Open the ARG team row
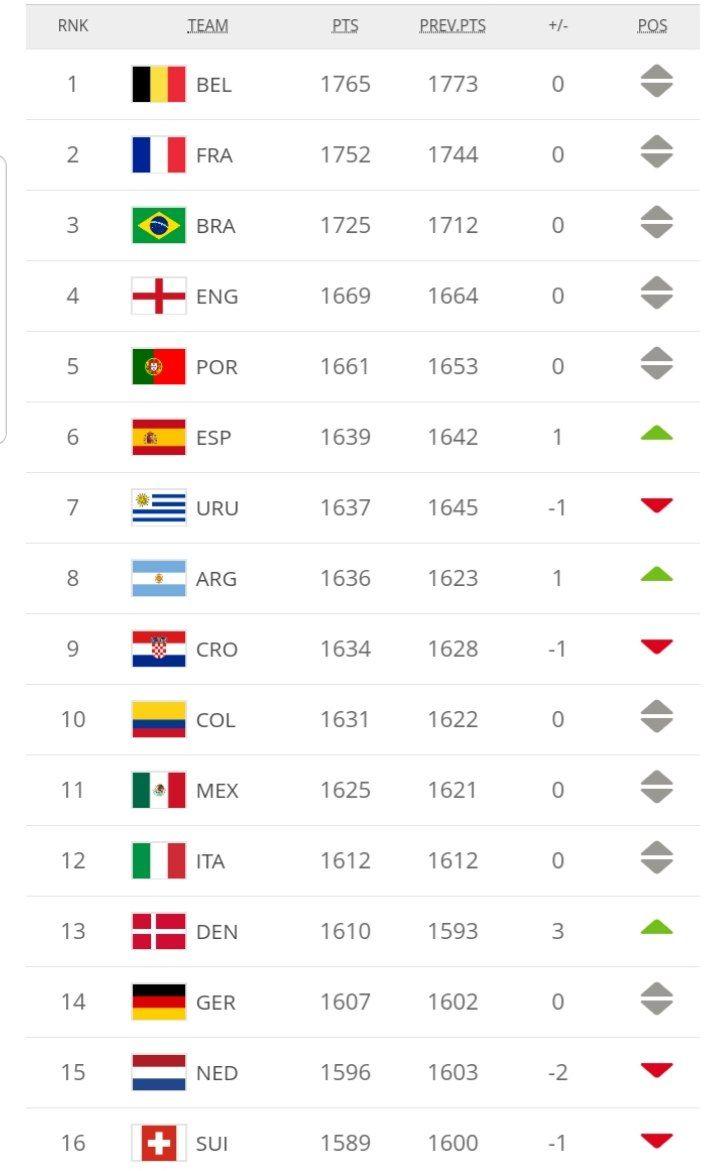 216,579
